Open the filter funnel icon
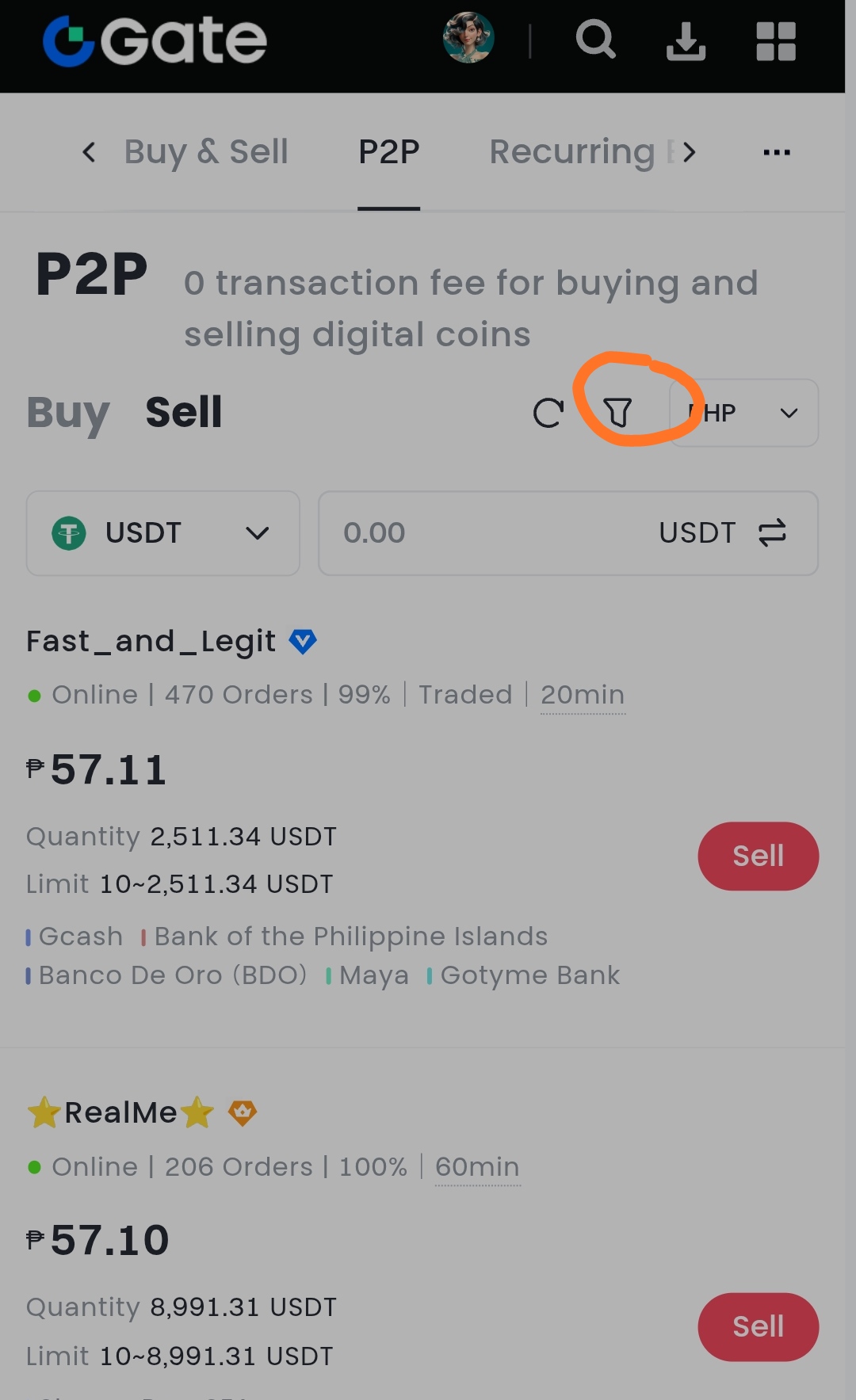 pyautogui.click(x=618, y=412)
